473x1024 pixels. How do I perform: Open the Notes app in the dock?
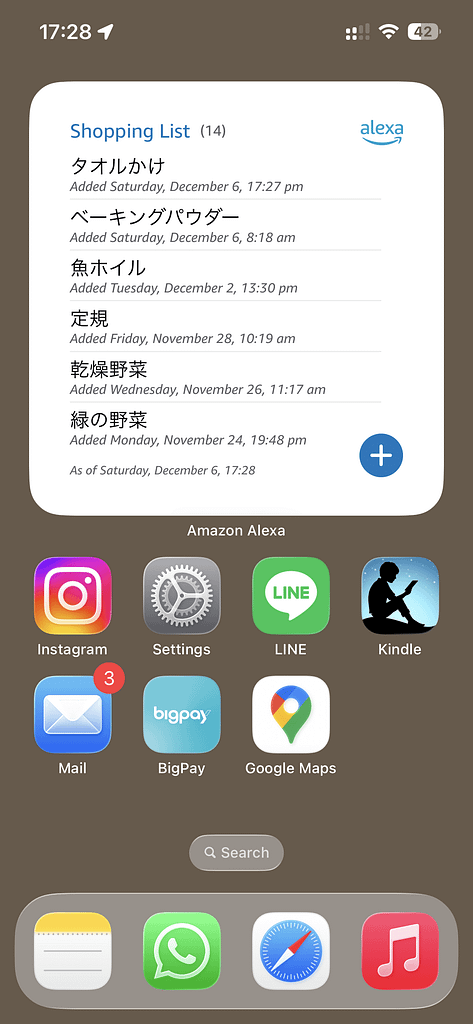(x=73, y=951)
